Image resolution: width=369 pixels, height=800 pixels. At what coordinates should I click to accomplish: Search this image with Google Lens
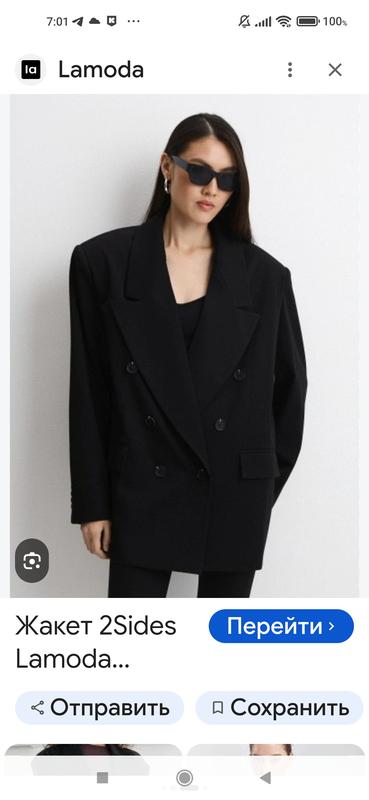point(32,561)
